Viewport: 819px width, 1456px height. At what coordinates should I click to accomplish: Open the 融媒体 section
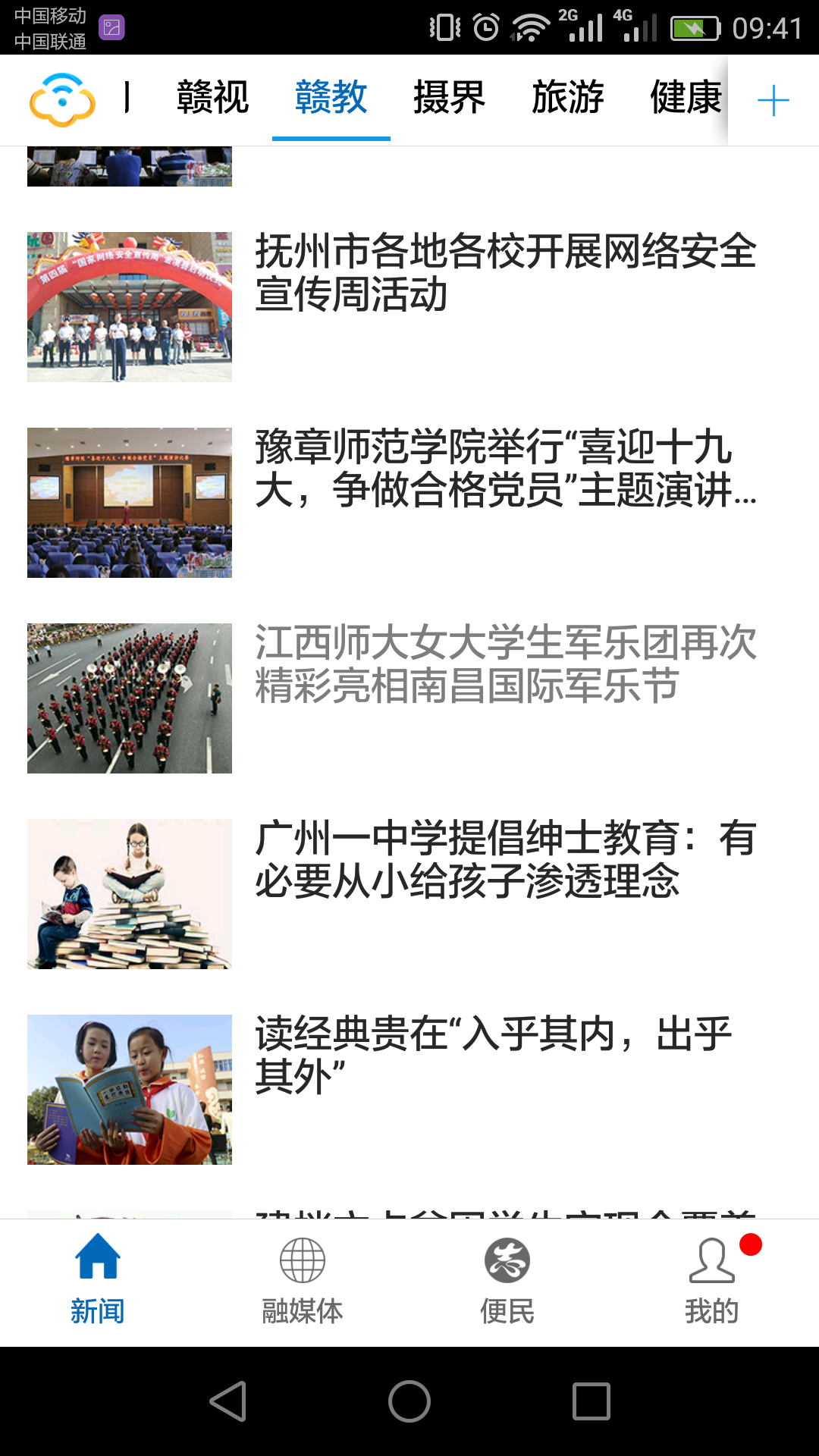303,1280
